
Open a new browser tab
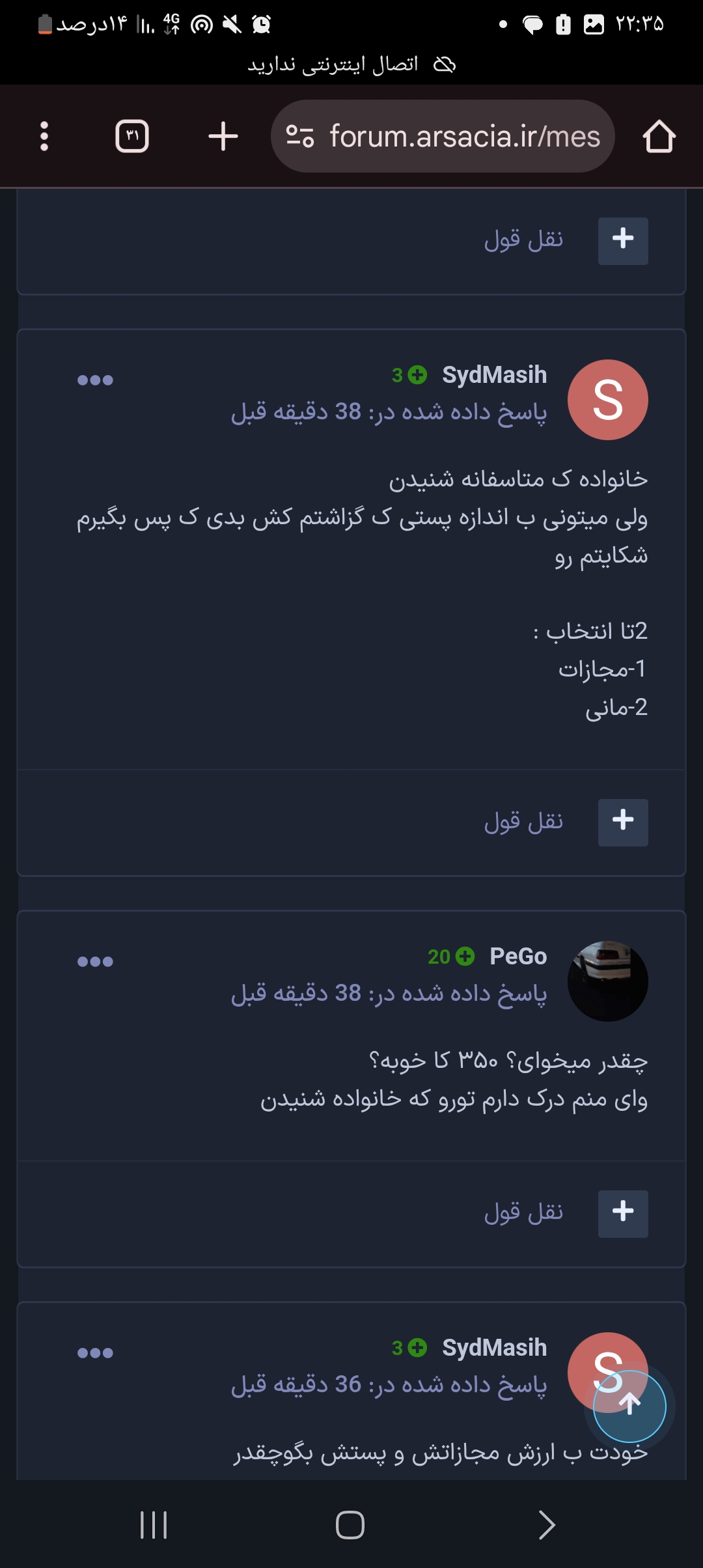223,136
